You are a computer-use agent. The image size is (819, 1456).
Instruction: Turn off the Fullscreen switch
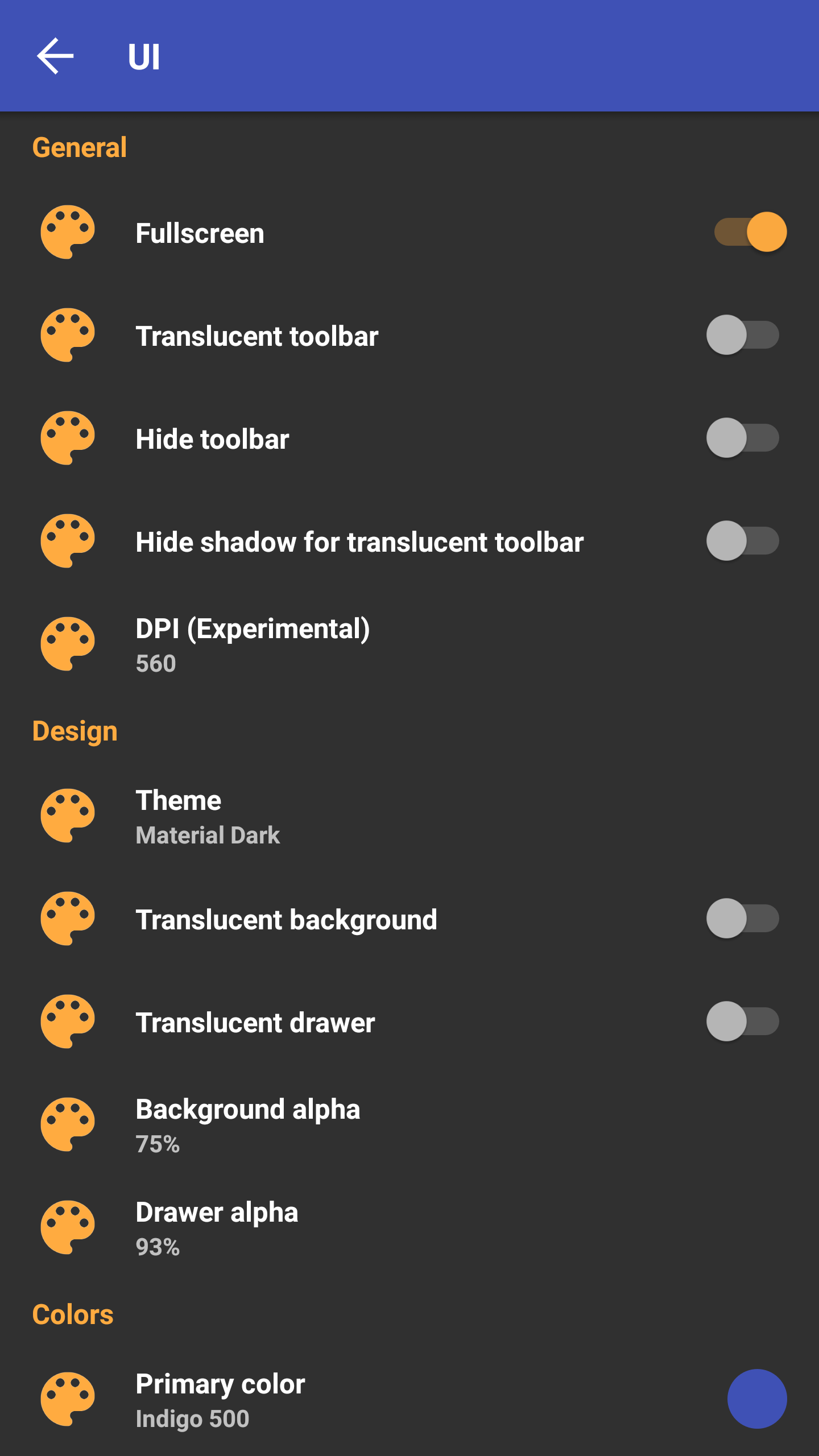coord(750,232)
